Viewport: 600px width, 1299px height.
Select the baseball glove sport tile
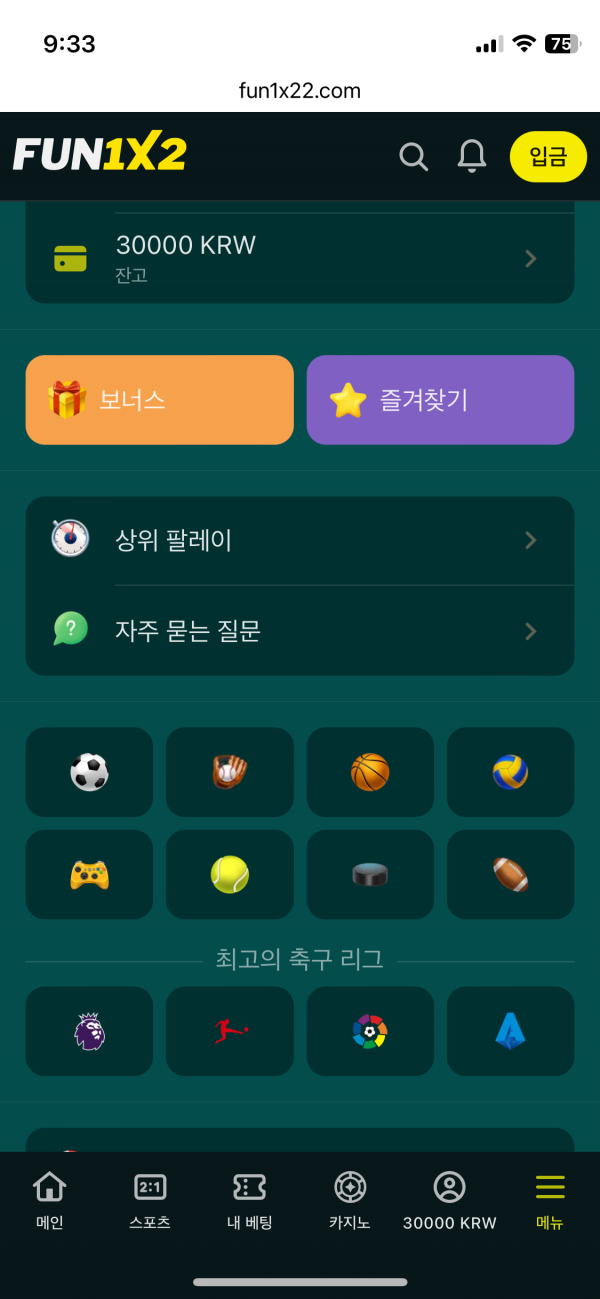click(229, 772)
